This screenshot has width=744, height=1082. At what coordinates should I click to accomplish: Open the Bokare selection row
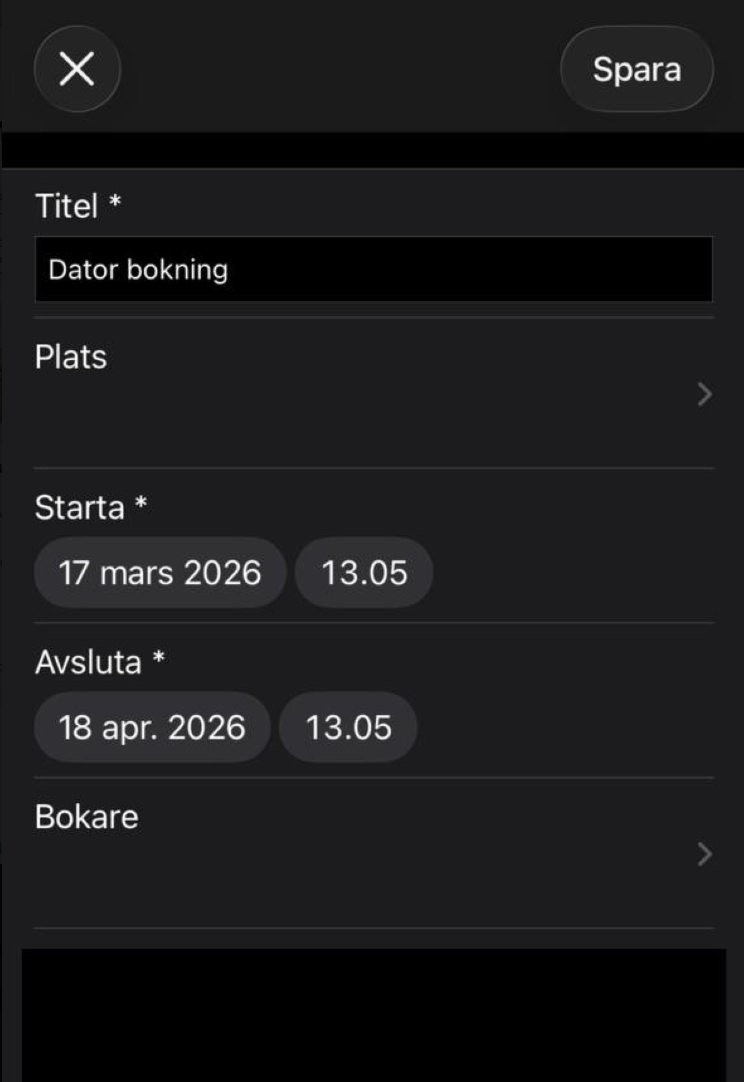[373, 853]
